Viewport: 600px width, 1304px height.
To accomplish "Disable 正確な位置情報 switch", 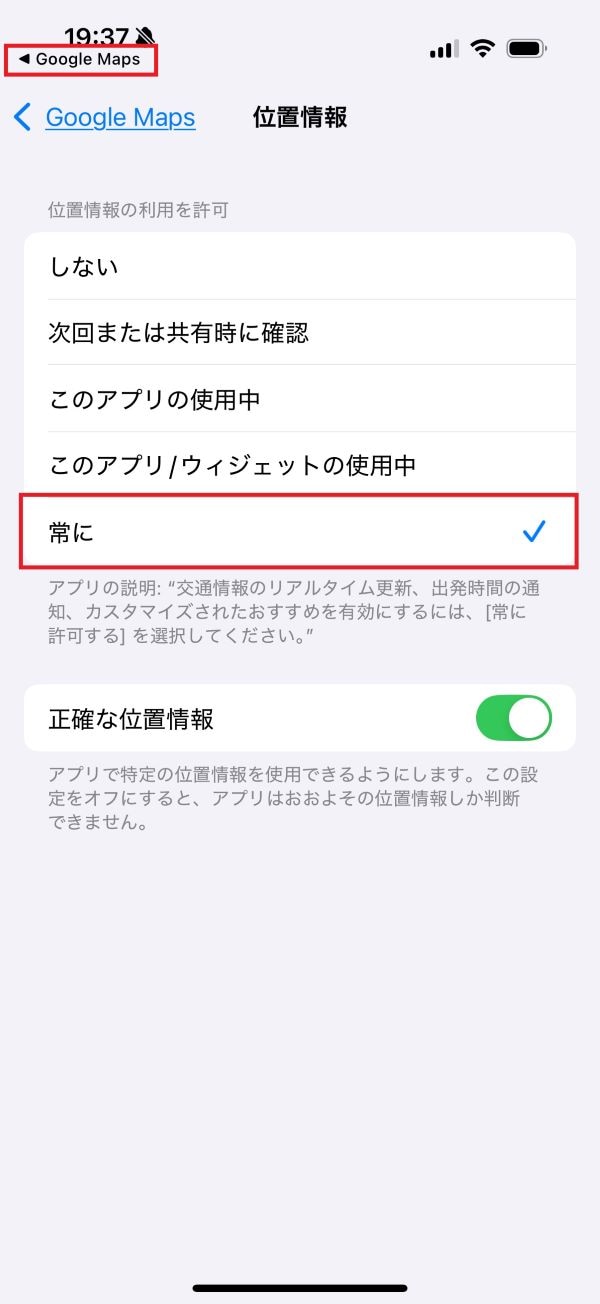I will (x=513, y=718).
